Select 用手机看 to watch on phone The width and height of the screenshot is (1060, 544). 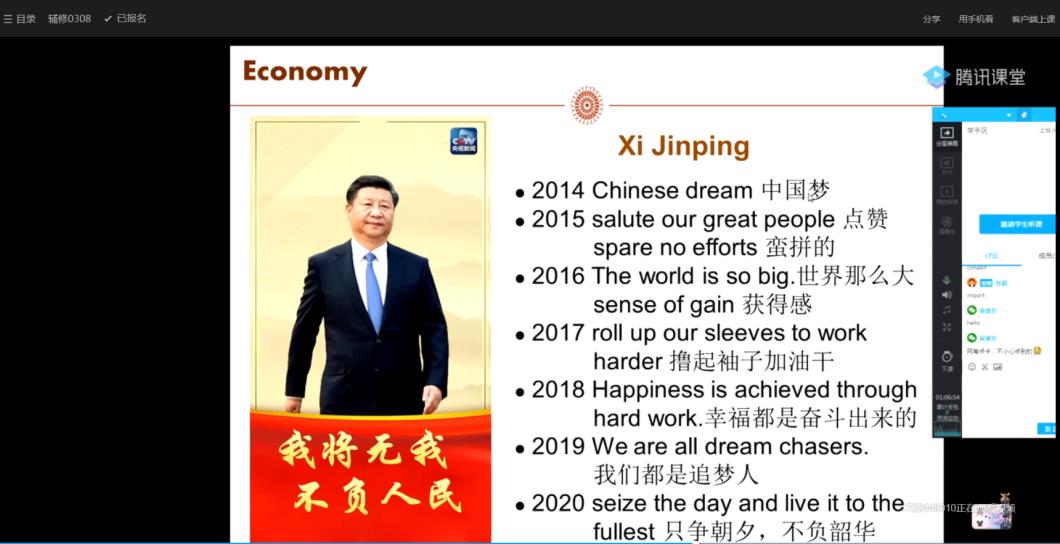pos(976,19)
